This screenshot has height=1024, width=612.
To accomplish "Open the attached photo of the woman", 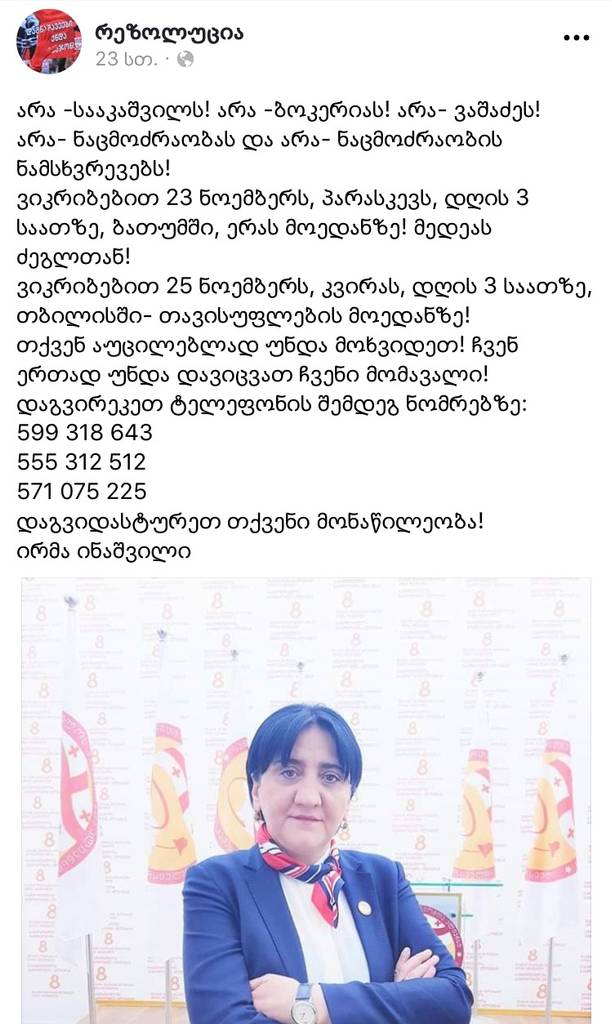I will point(305,800).
